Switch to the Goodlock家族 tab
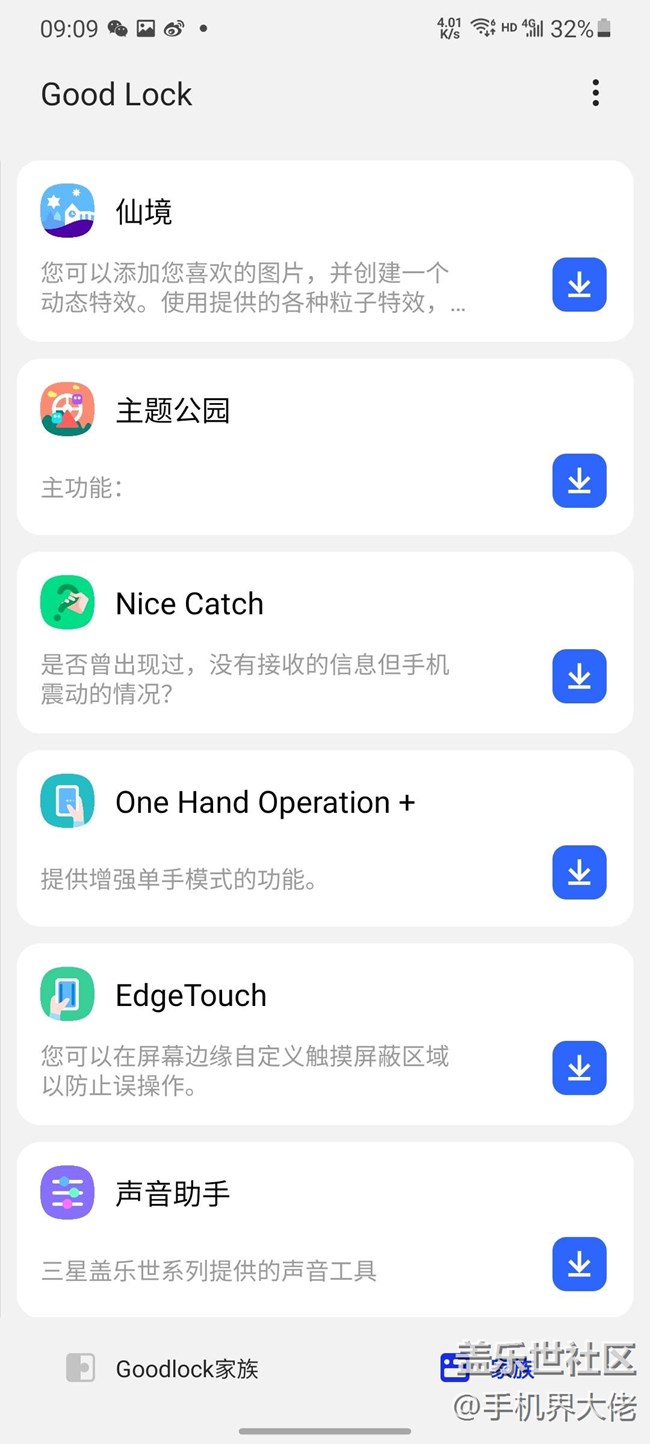 pos(162,1369)
